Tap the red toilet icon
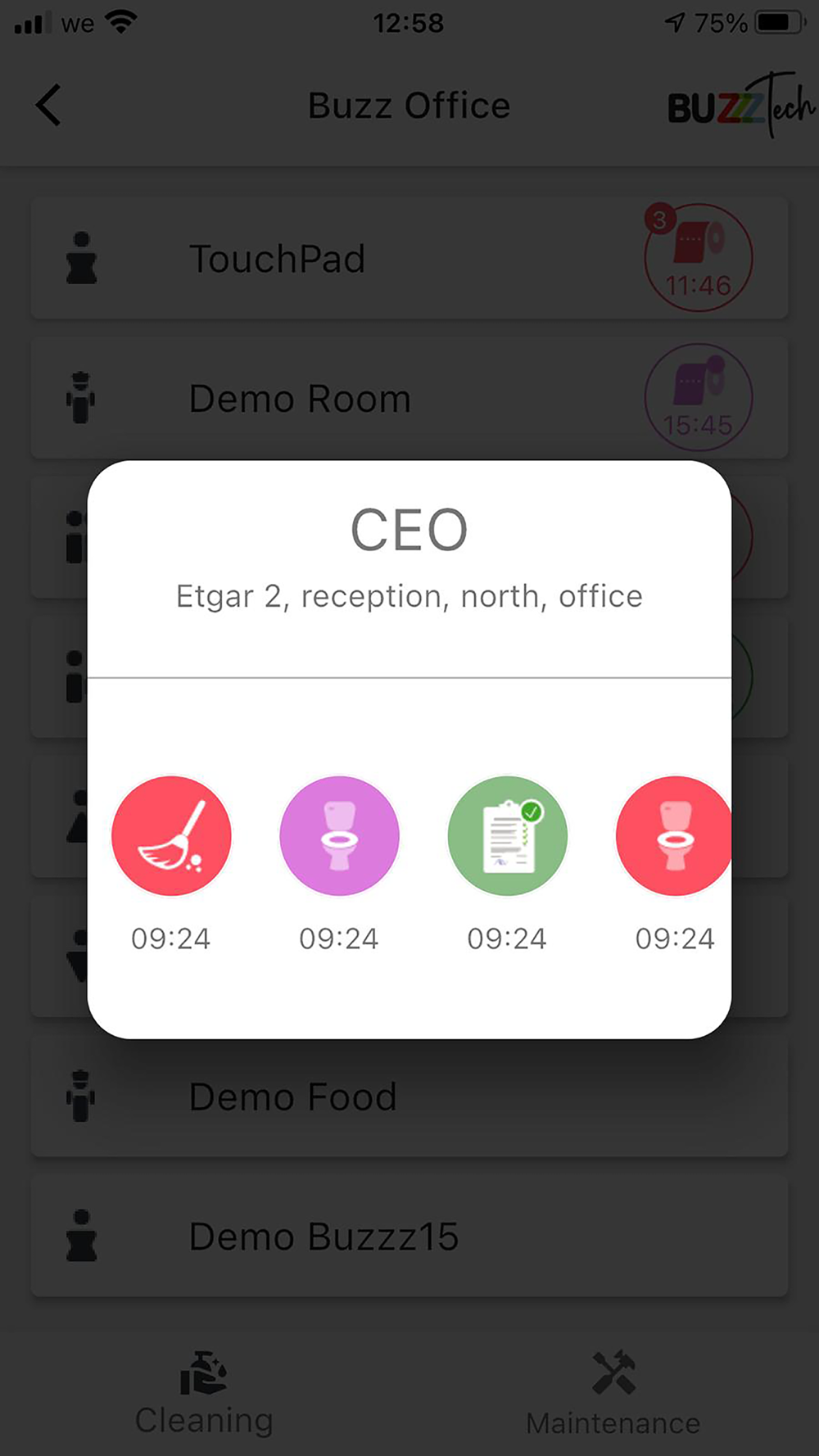The image size is (819, 1456). (x=673, y=836)
